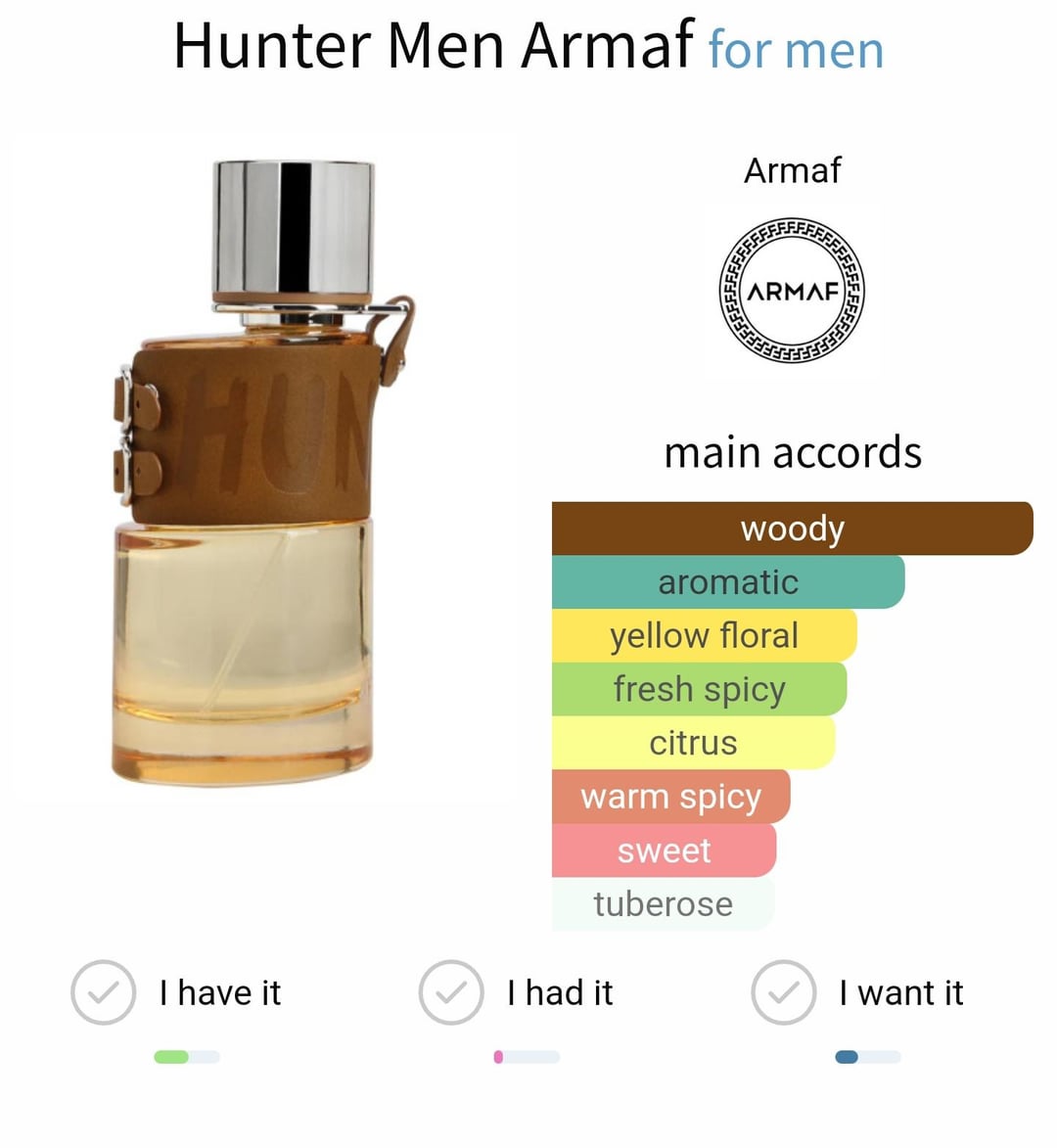Mark the perfume as I had it
Image resolution: width=1057 pixels, height=1148 pixels.
pyautogui.click(x=450, y=991)
